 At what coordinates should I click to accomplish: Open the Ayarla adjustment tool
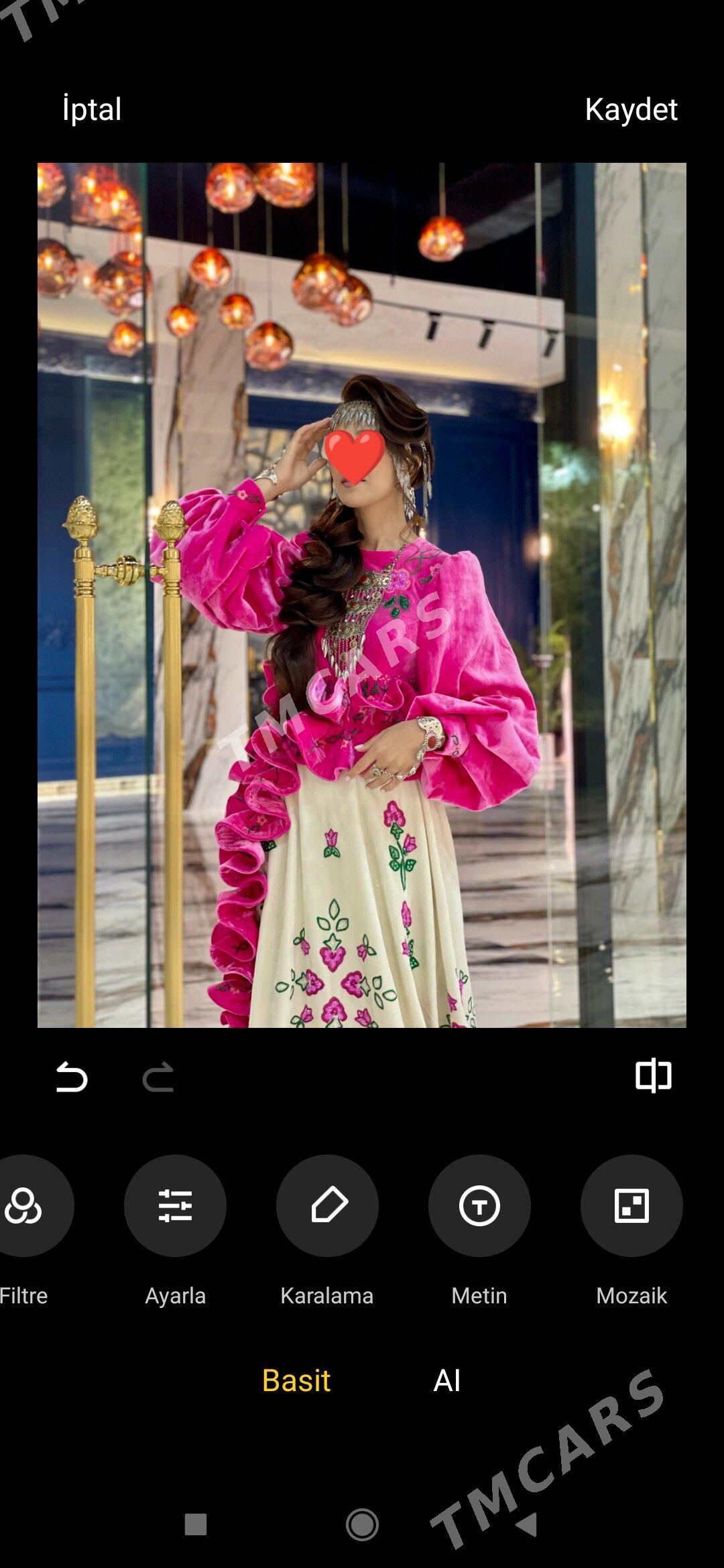point(175,1205)
